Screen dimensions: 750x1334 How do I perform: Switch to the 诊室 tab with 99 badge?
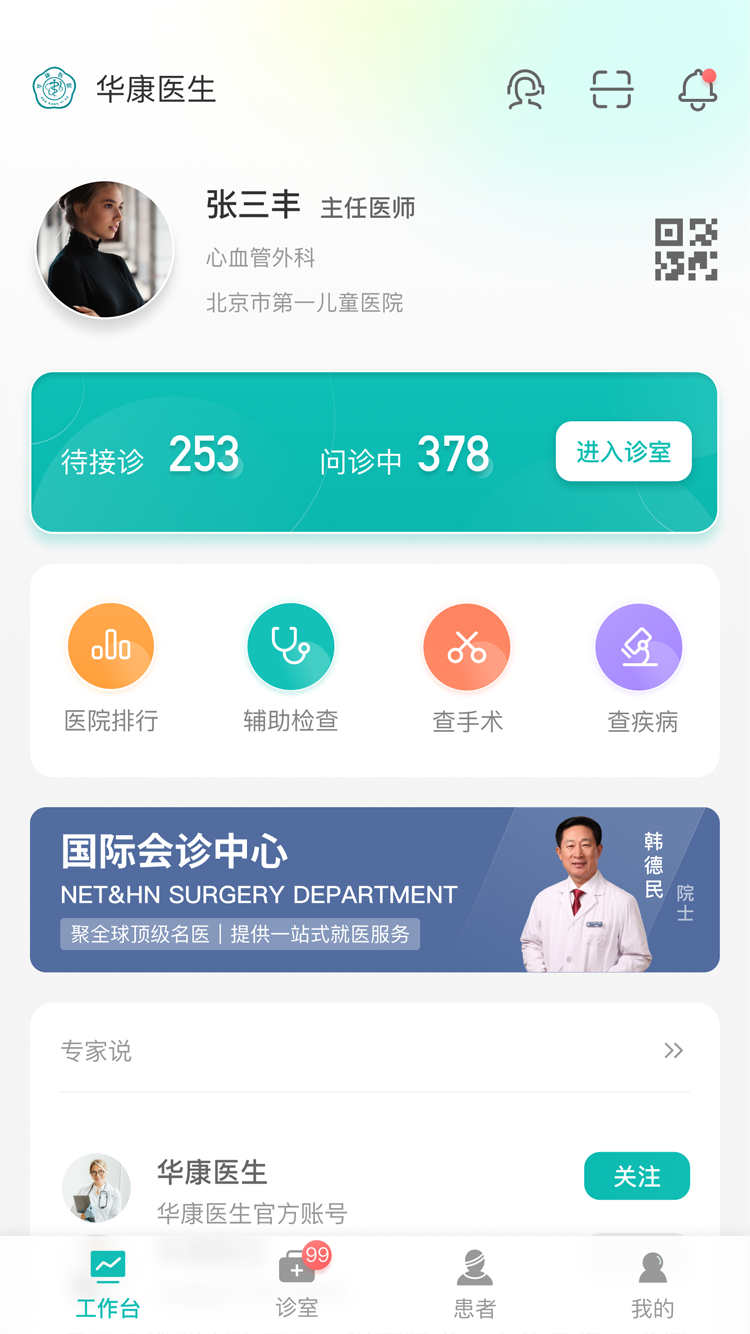coord(297,1280)
